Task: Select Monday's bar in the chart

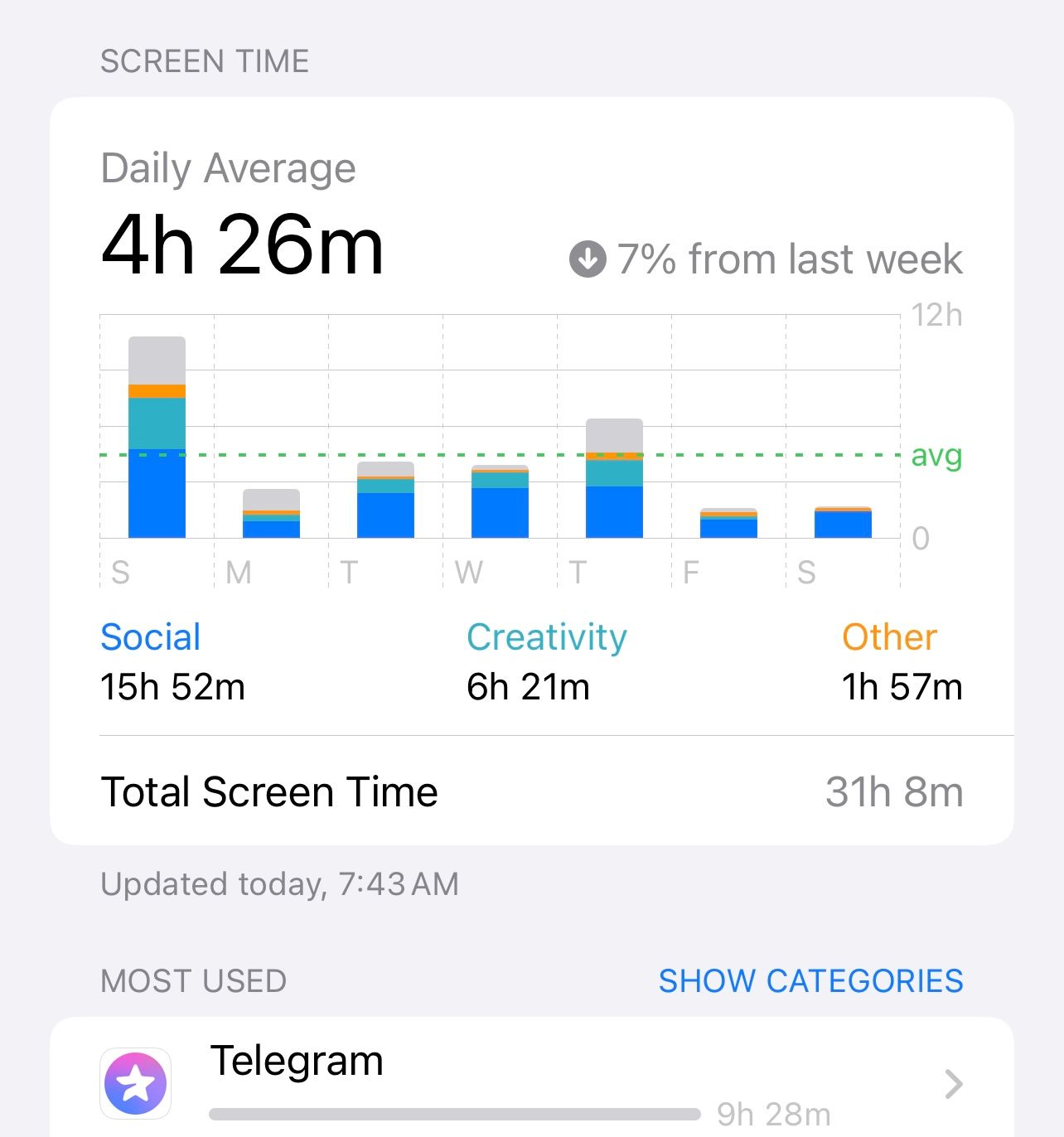Action: [x=271, y=514]
